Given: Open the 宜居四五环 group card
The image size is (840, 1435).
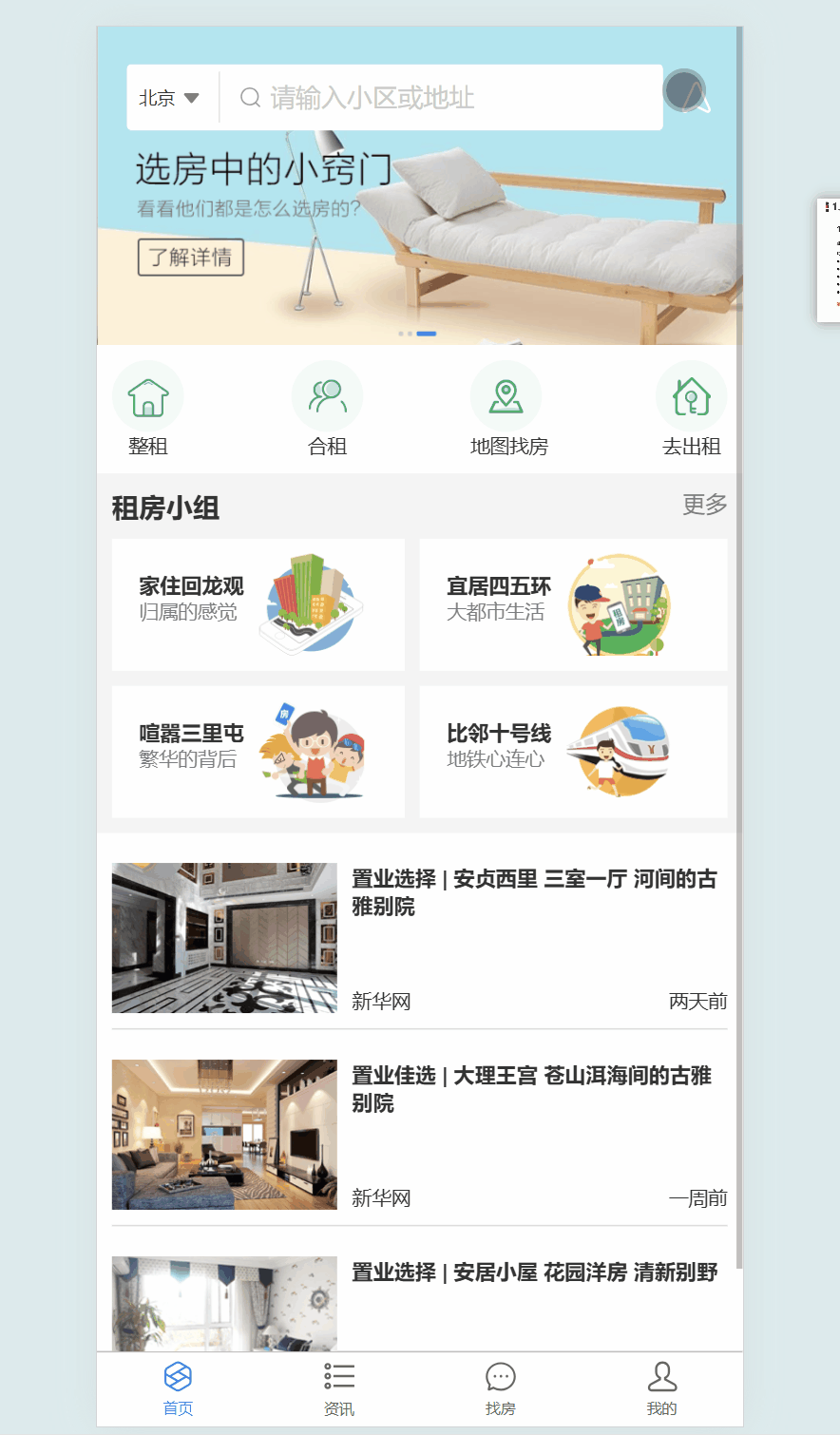Looking at the screenshot, I should pyautogui.click(x=574, y=604).
